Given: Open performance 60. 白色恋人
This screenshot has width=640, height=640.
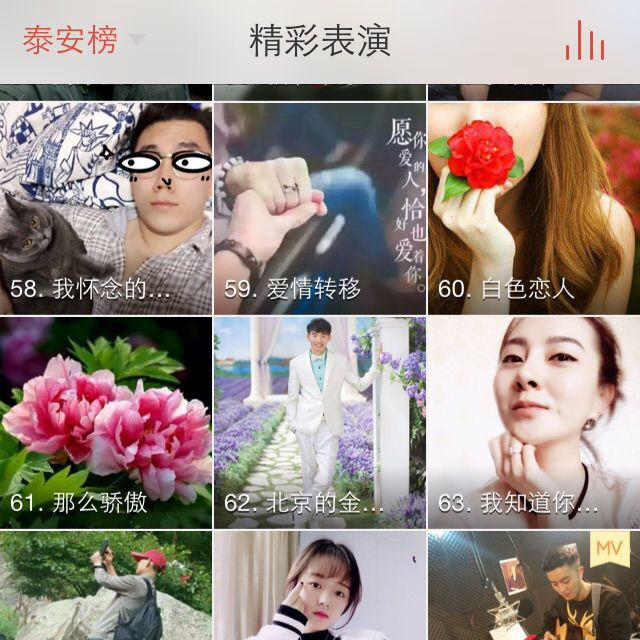Looking at the screenshot, I should (x=534, y=208).
